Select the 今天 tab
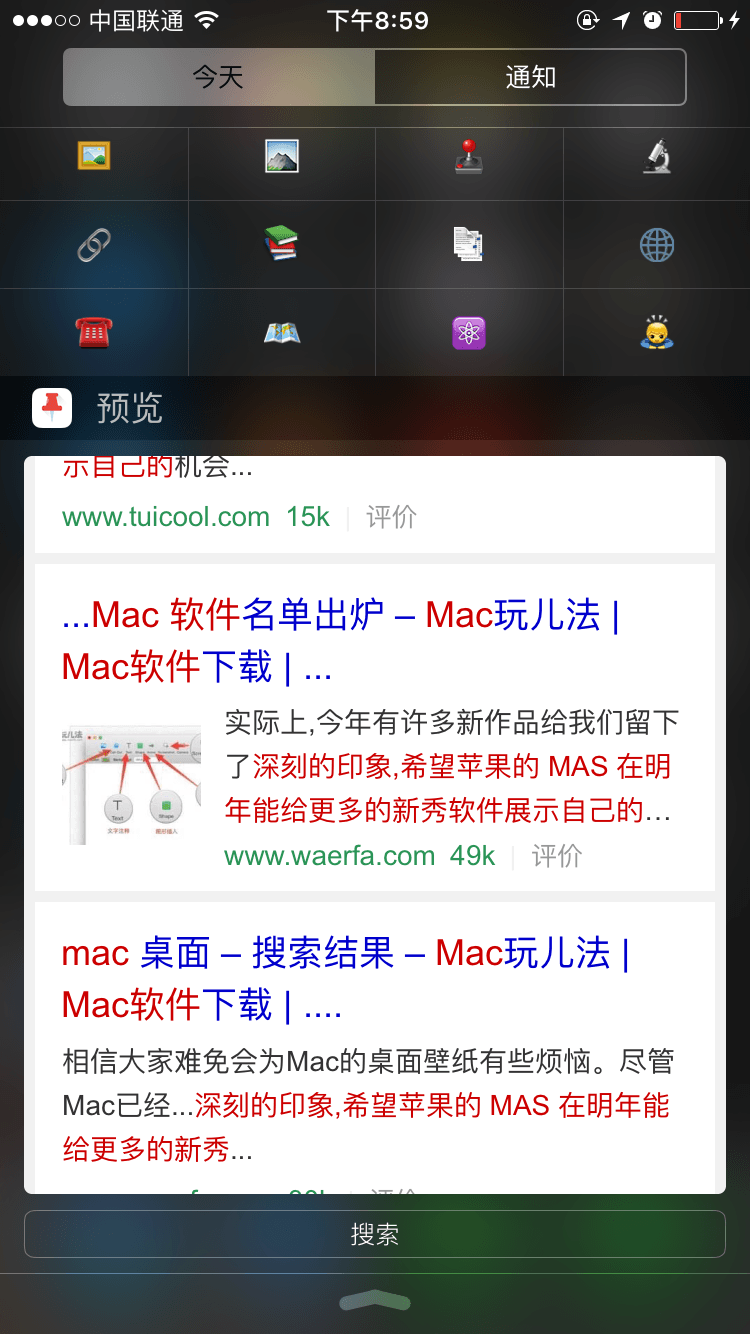This screenshot has height=1334, width=750. click(218, 77)
